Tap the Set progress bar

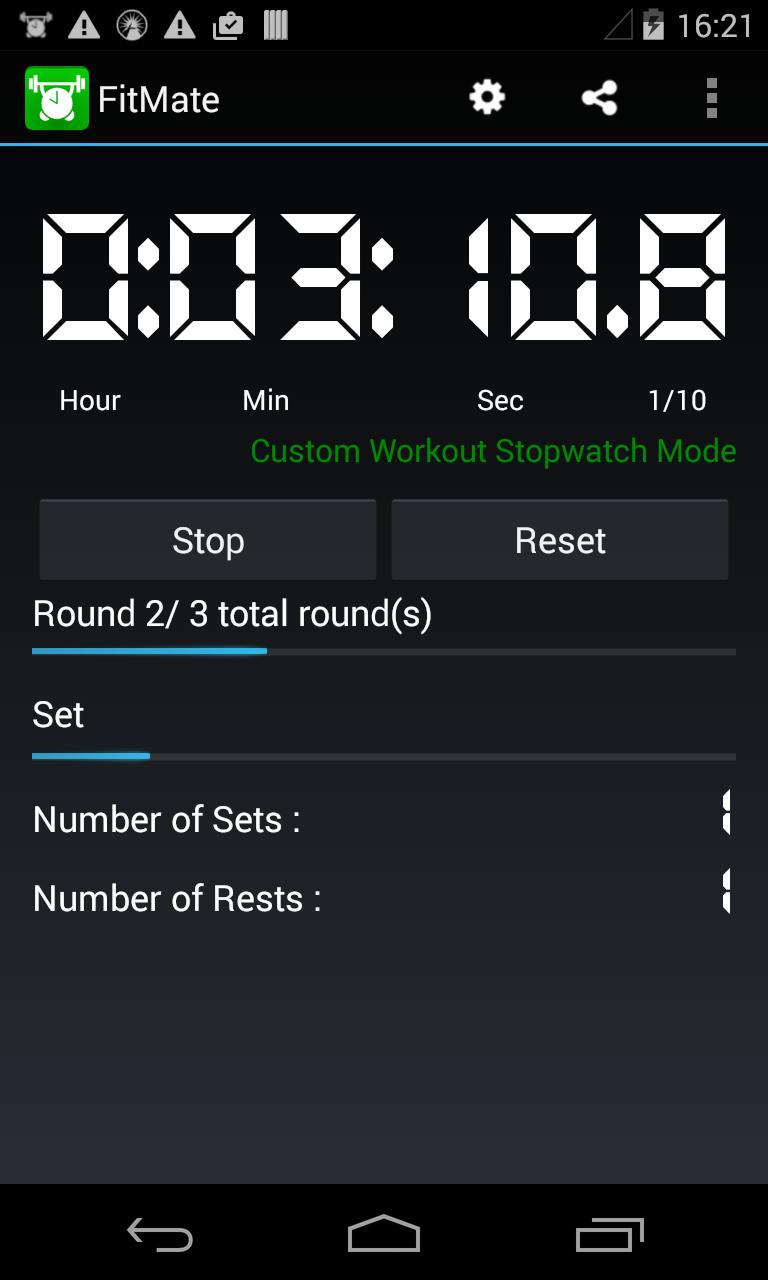pyautogui.click(x=384, y=756)
